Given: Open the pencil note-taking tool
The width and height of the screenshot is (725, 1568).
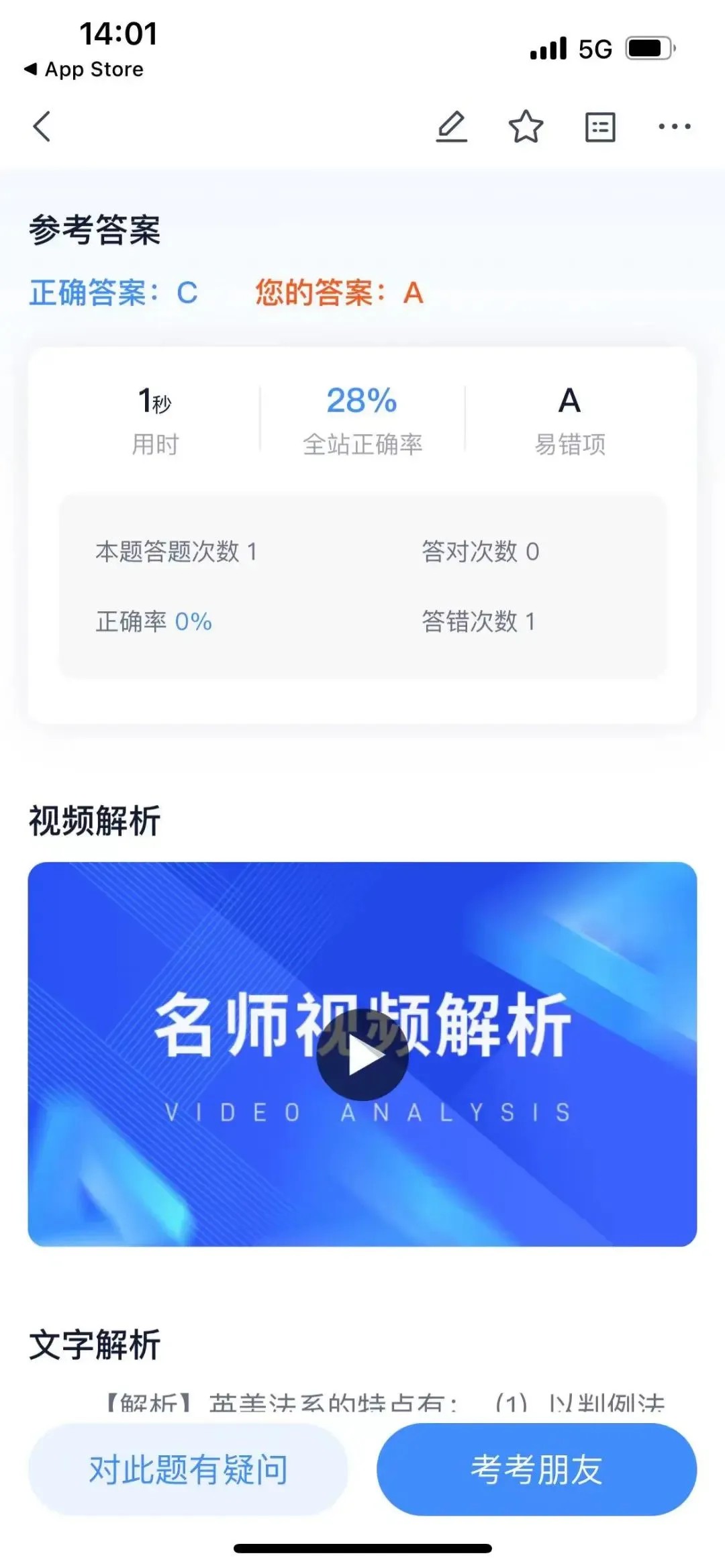Looking at the screenshot, I should coord(452,126).
